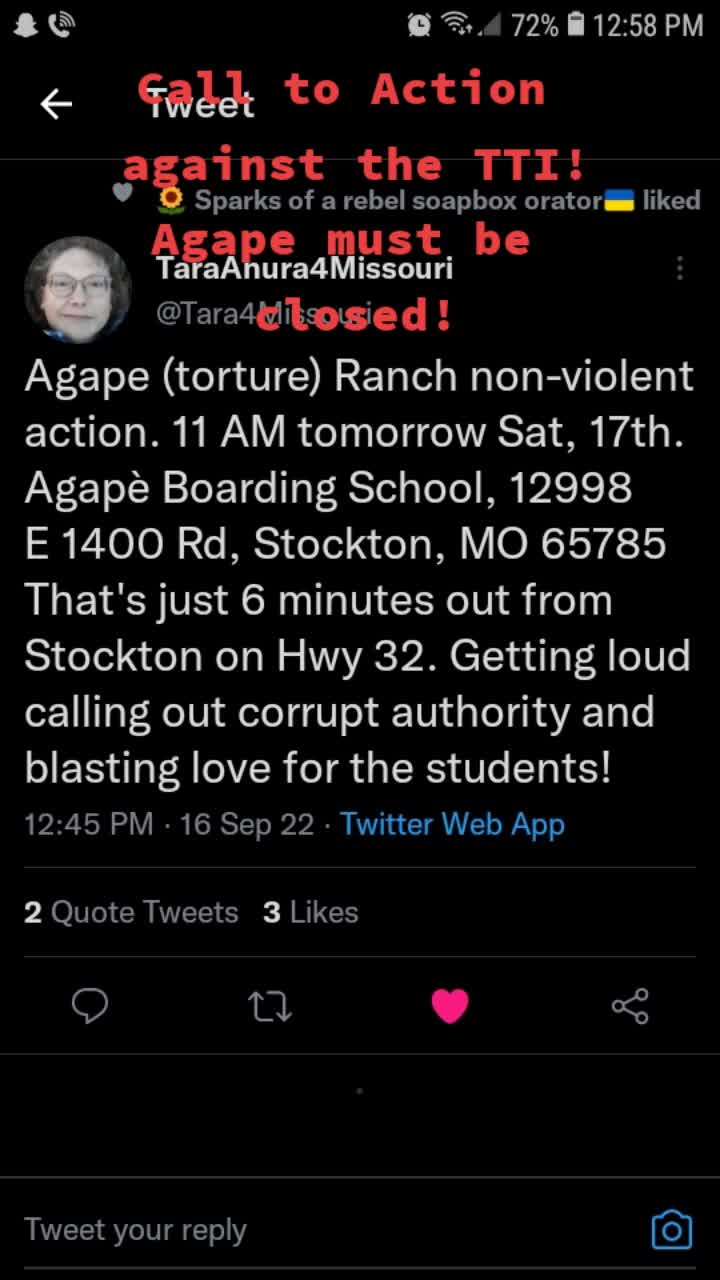Screen dimensions: 720x1280
Task: Reply to the tweet with the comment icon
Action: 90,1006
